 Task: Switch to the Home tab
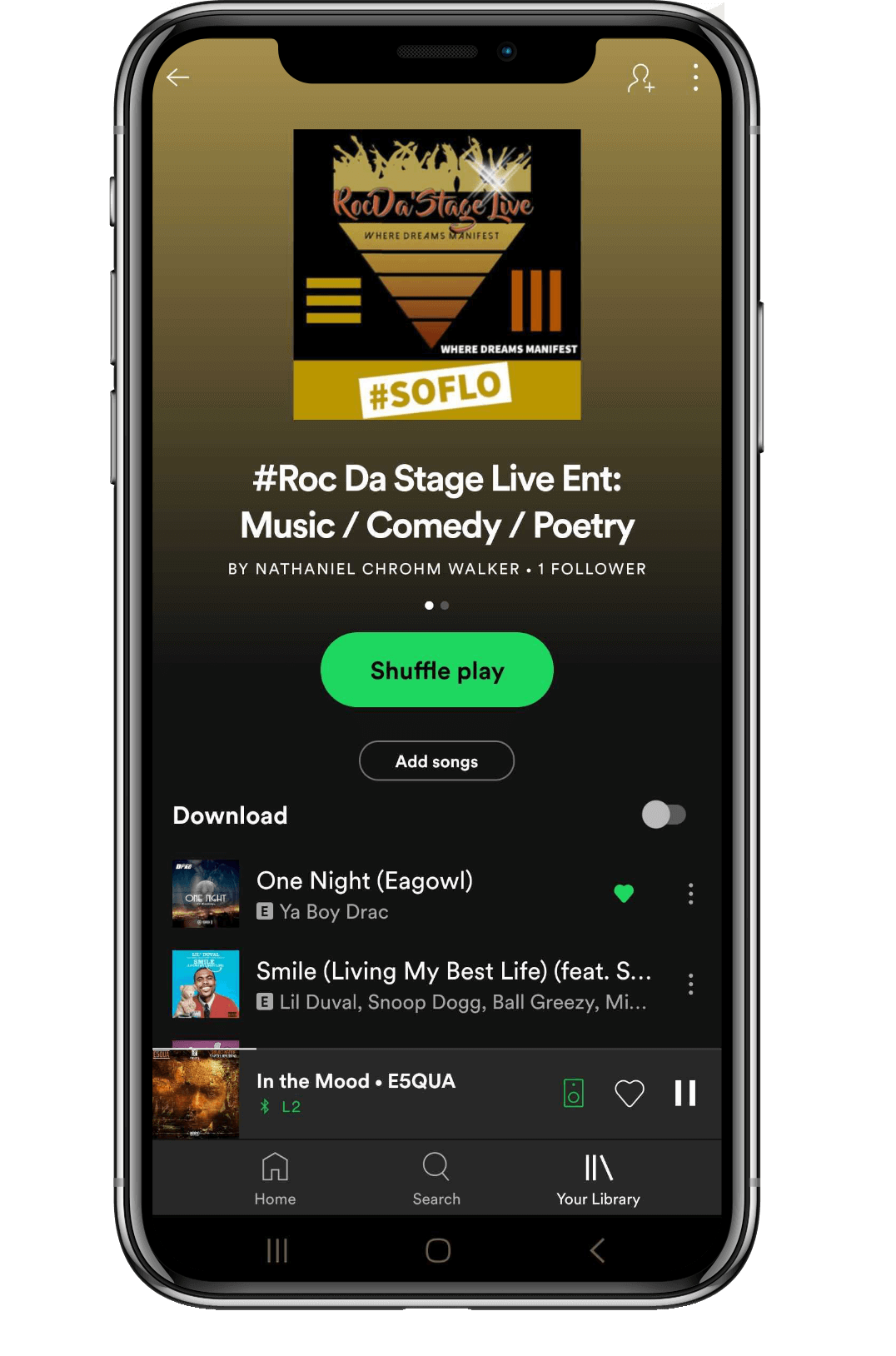tap(275, 1179)
